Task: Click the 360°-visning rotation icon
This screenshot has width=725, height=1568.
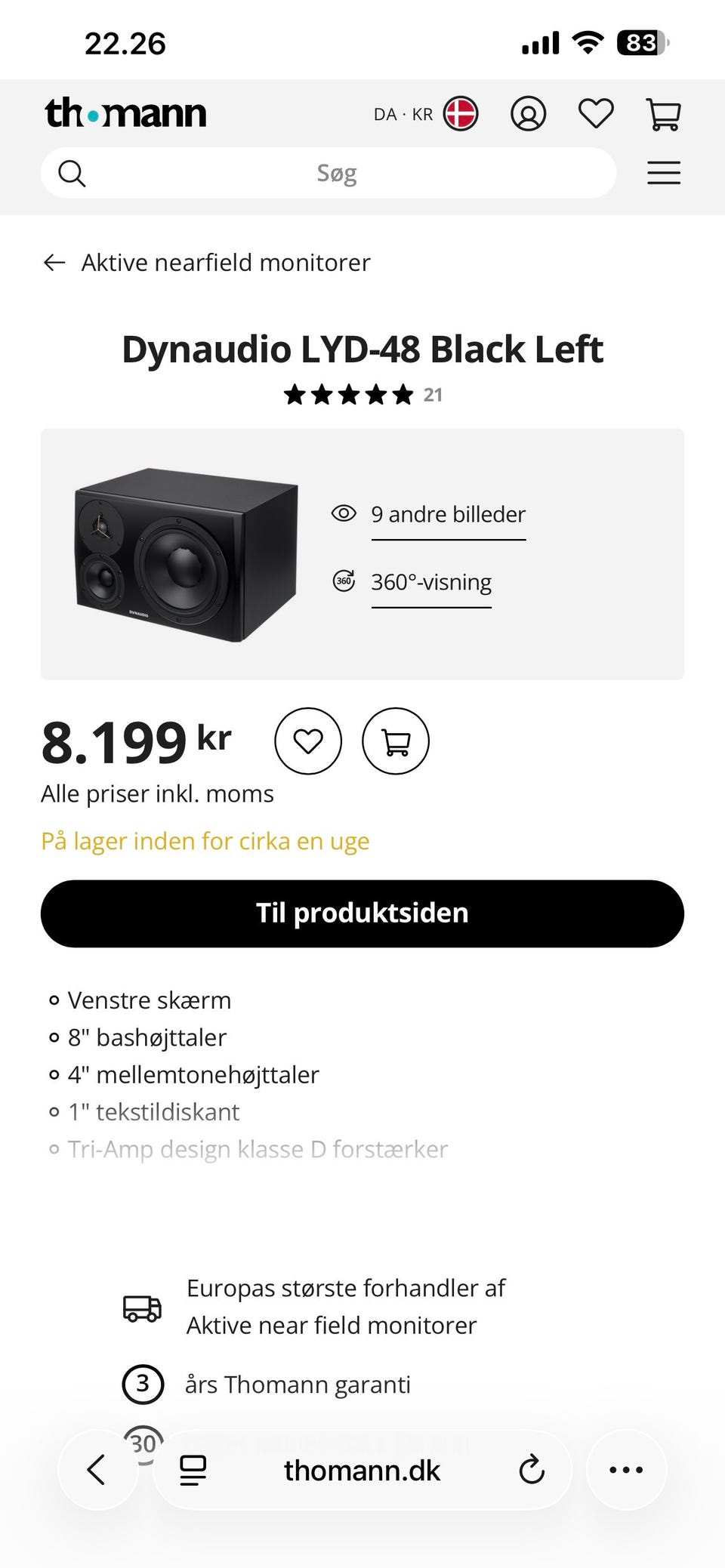Action: click(x=344, y=581)
